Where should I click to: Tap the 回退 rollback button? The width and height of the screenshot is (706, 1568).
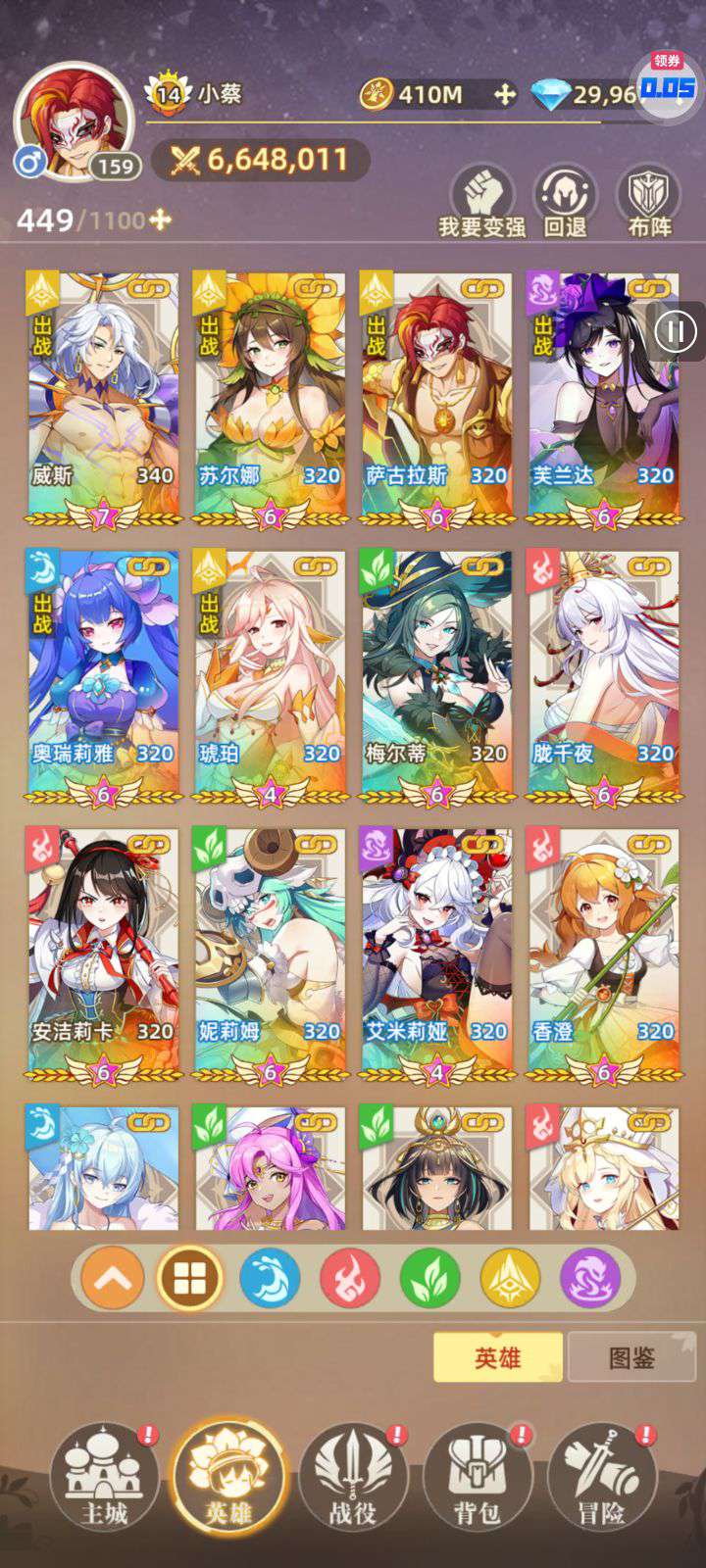click(x=566, y=201)
